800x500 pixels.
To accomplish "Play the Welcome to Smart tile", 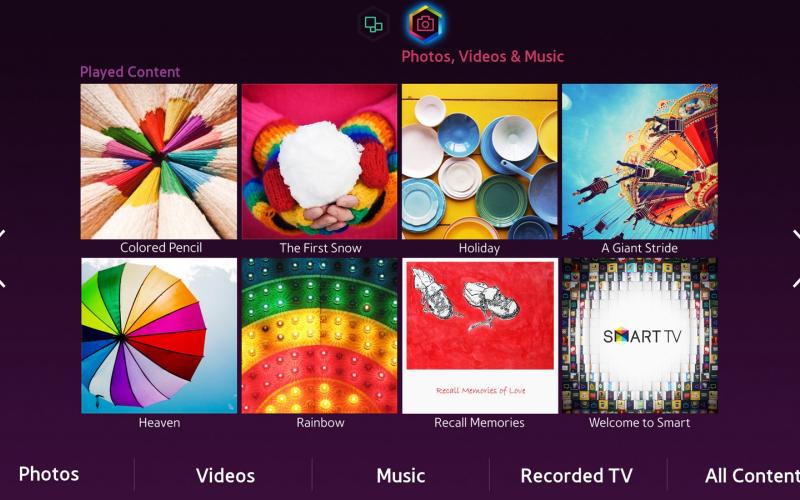I will [x=639, y=335].
